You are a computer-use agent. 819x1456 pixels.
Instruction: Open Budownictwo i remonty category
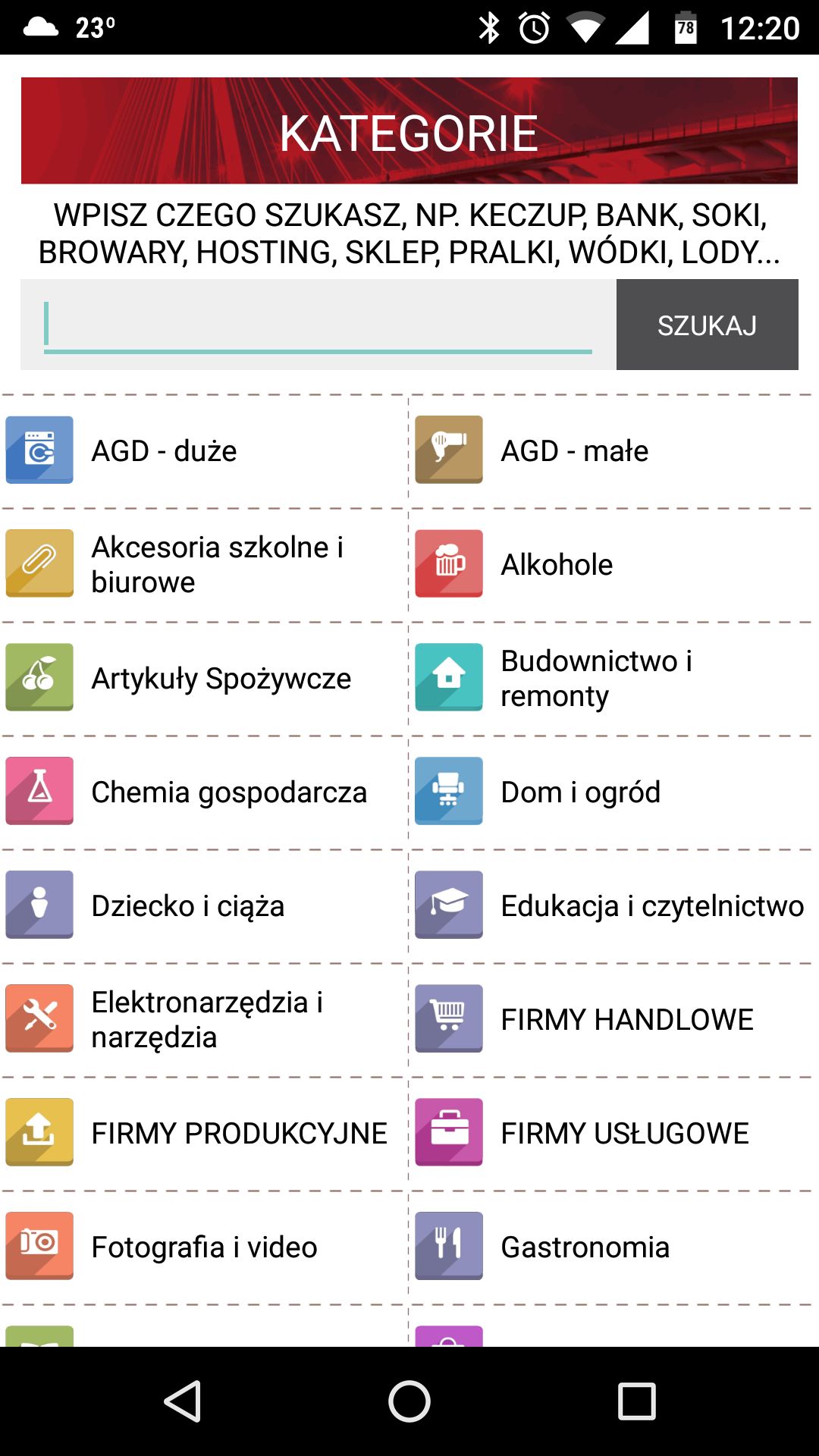point(613,678)
